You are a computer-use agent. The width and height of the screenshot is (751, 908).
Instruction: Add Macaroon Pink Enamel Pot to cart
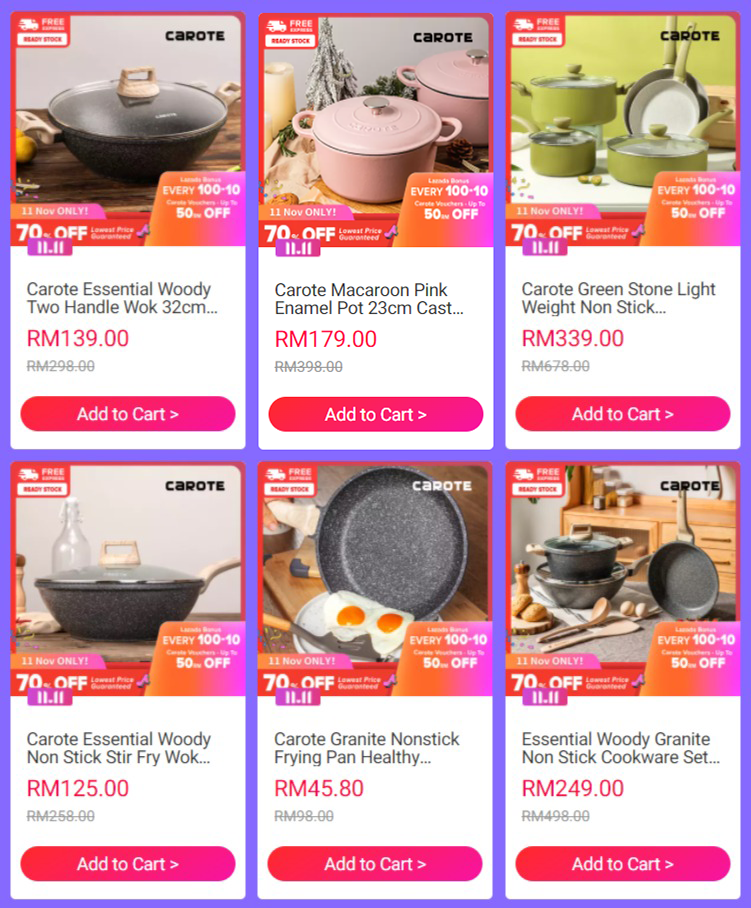point(375,414)
